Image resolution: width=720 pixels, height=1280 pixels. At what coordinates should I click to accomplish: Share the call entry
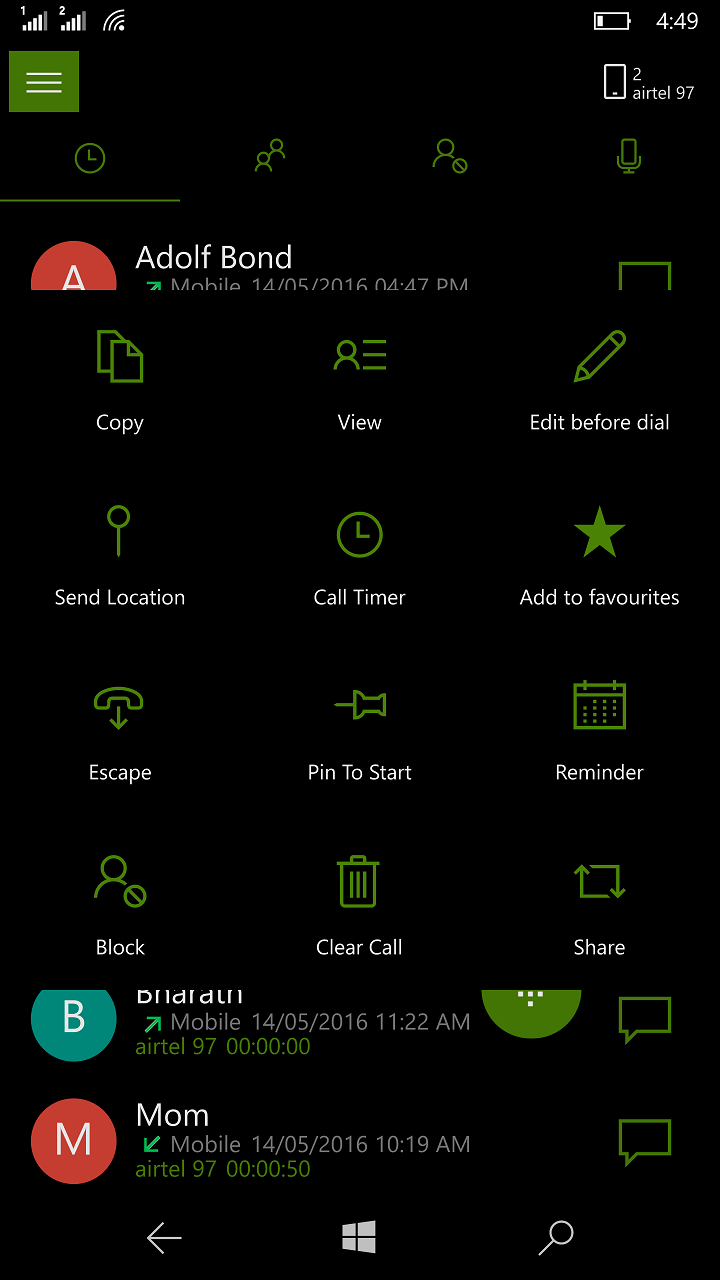coord(599,905)
